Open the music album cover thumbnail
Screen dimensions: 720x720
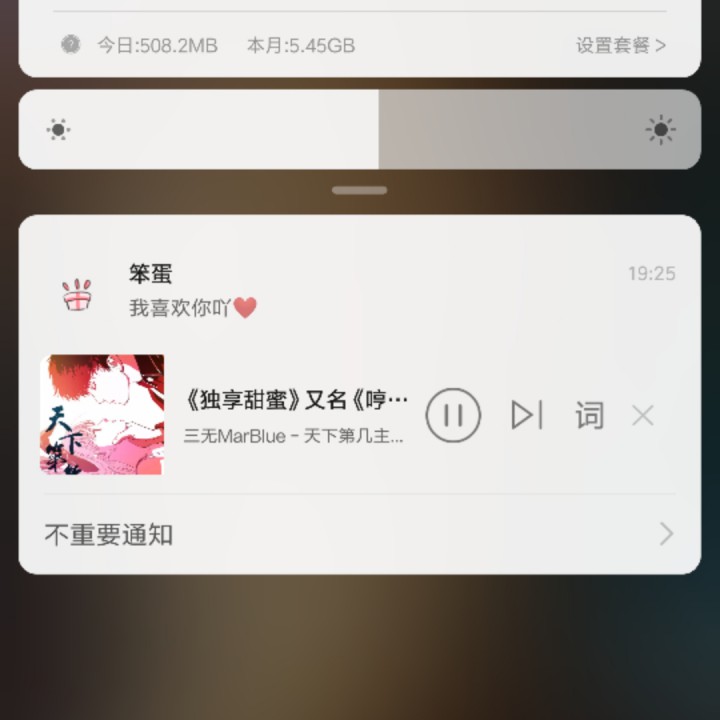pos(102,414)
